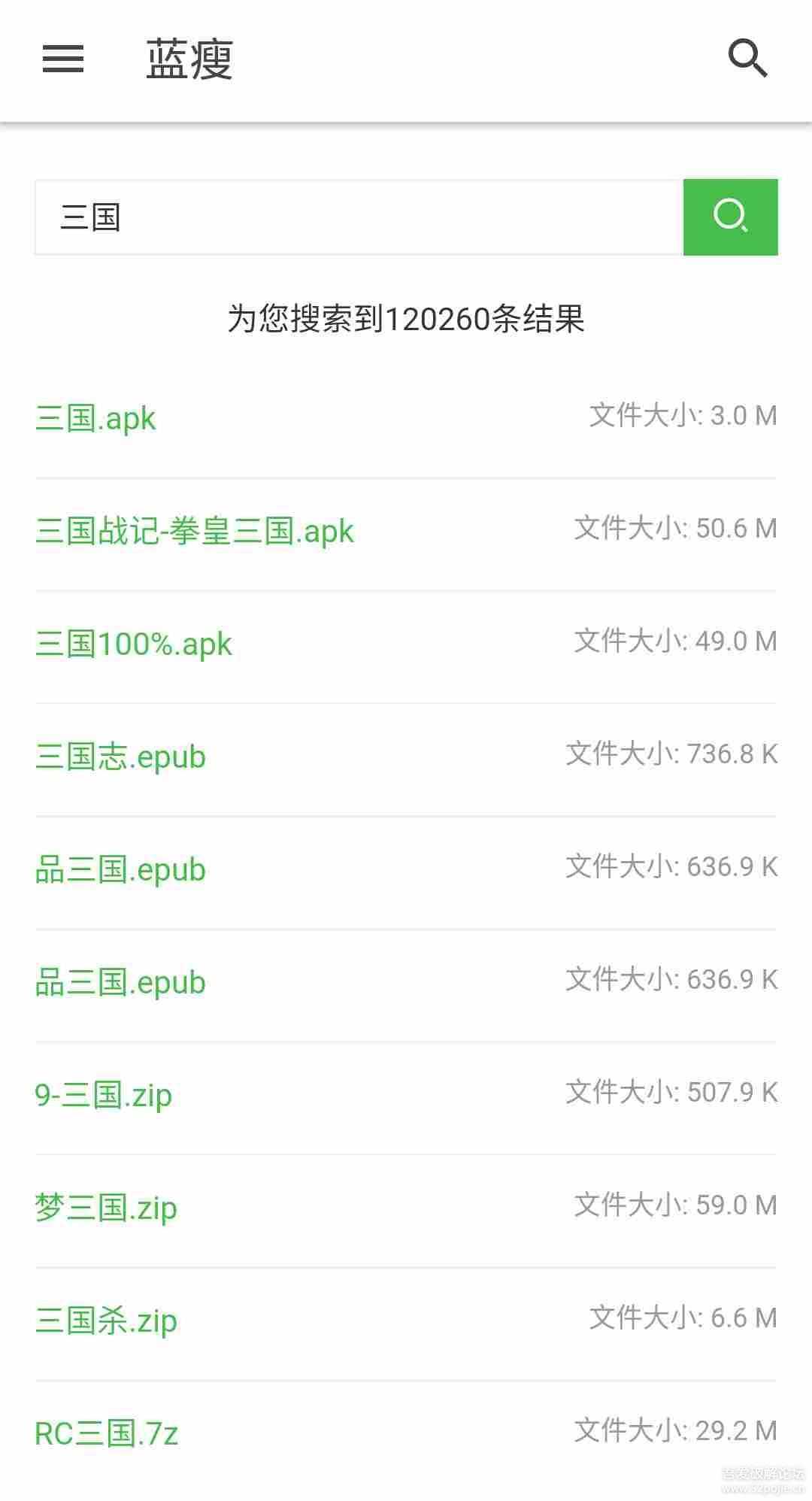This screenshot has height=1501, width=812.
Task: Select the 梦三国.zip result
Action: [106, 1208]
